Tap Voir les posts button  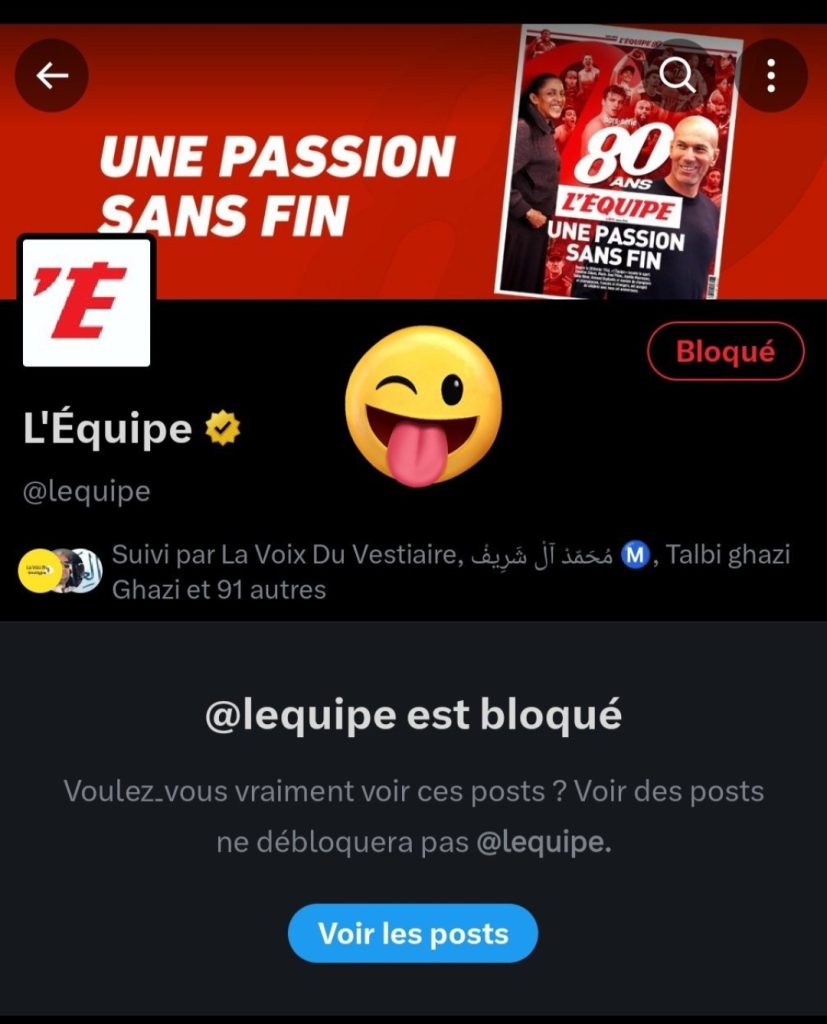413,934
